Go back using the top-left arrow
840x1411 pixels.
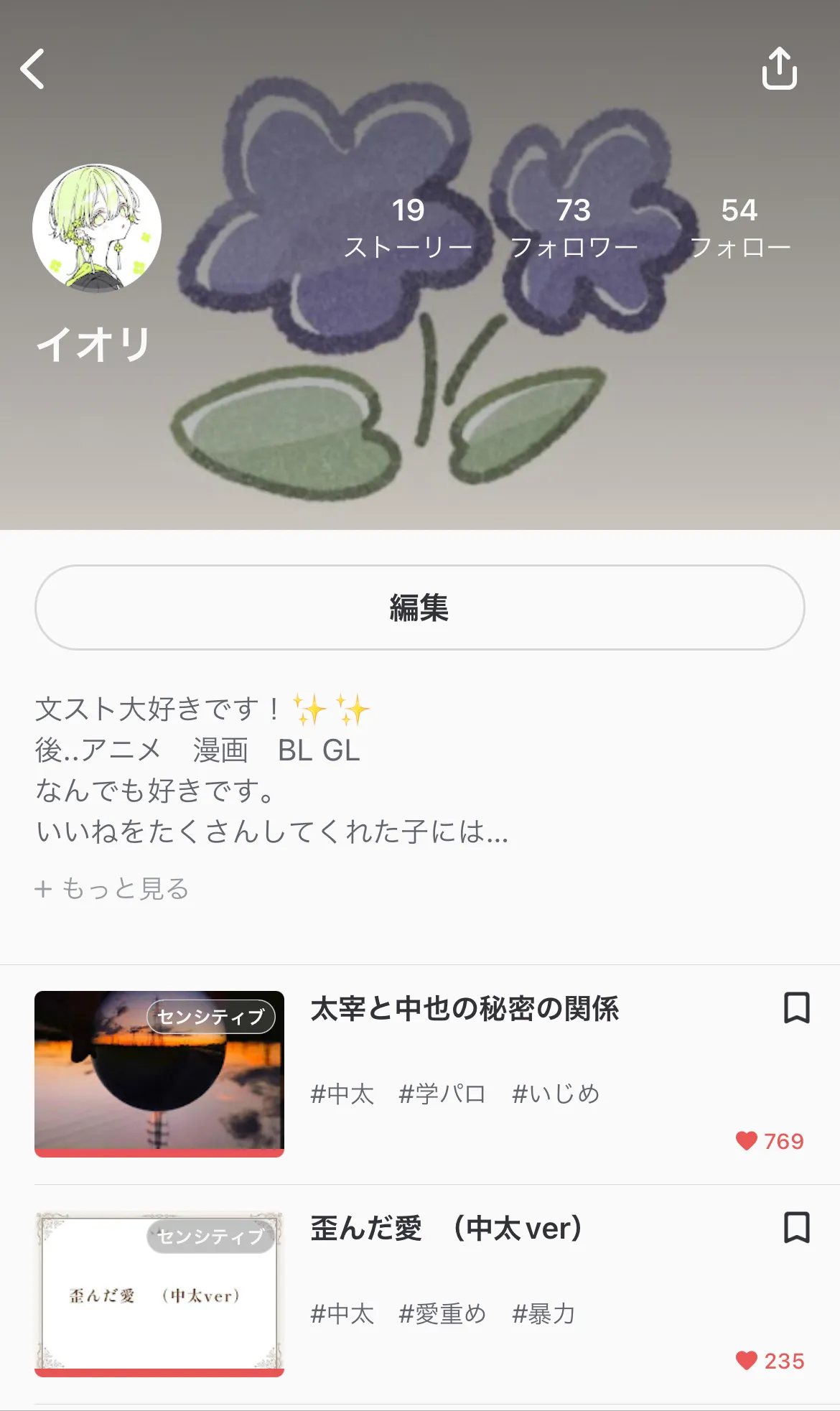(33, 70)
